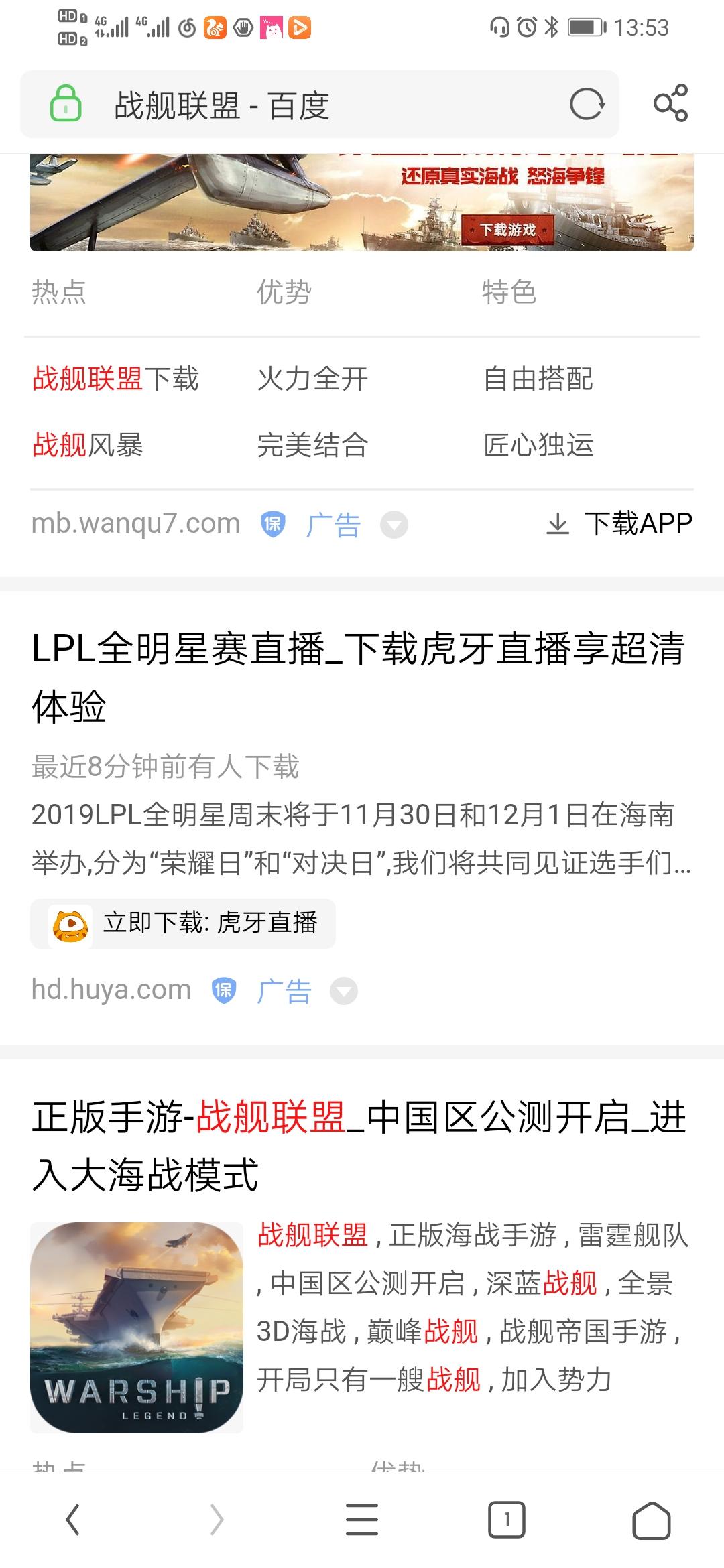Open the LPL全明星赛直播 search result
Screen dimensions: 724x1568
[x=359, y=677]
